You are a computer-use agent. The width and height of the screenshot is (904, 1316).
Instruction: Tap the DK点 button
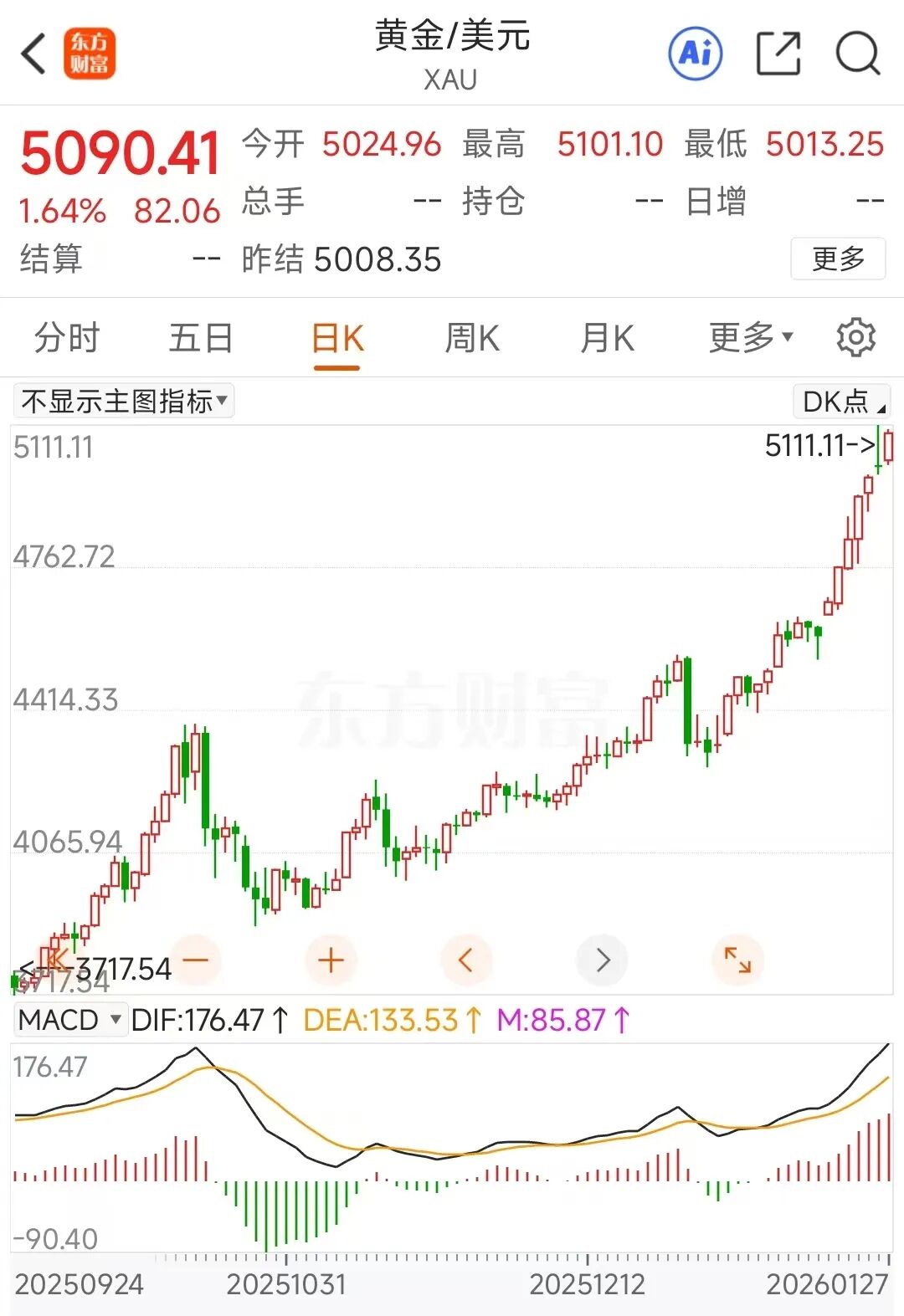842,402
